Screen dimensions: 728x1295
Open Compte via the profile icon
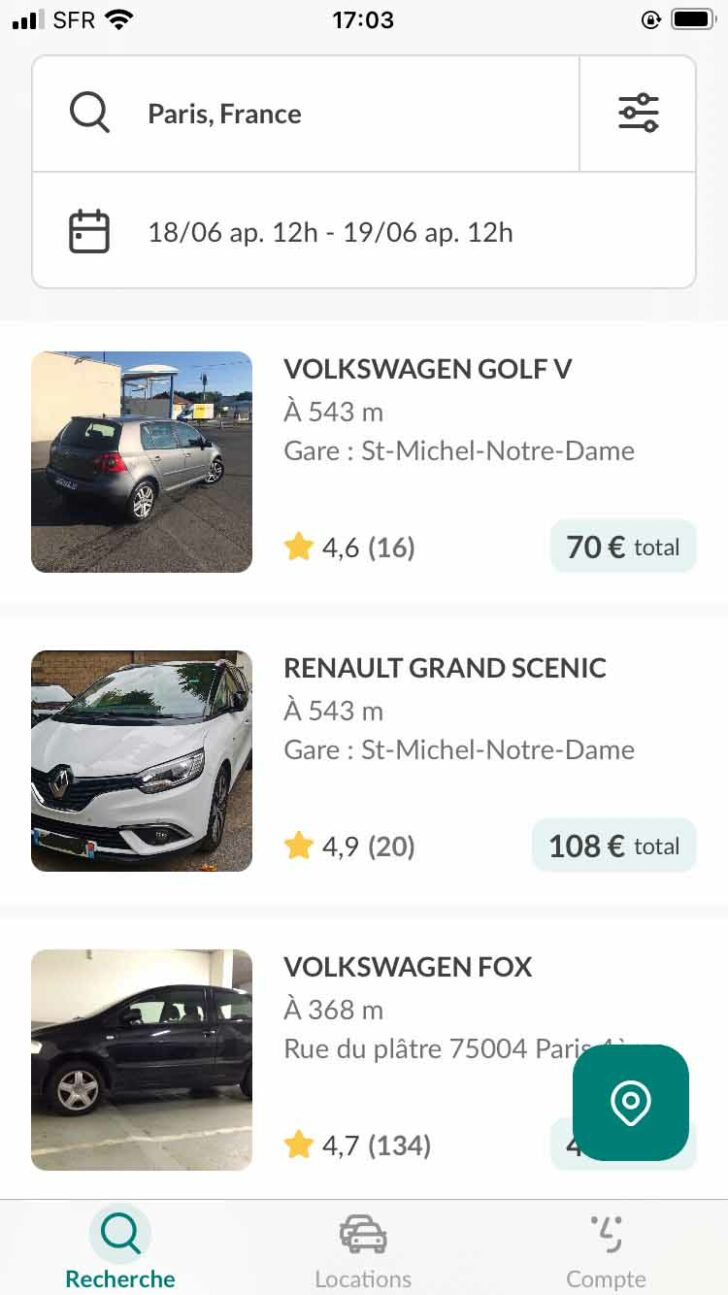tap(606, 1235)
